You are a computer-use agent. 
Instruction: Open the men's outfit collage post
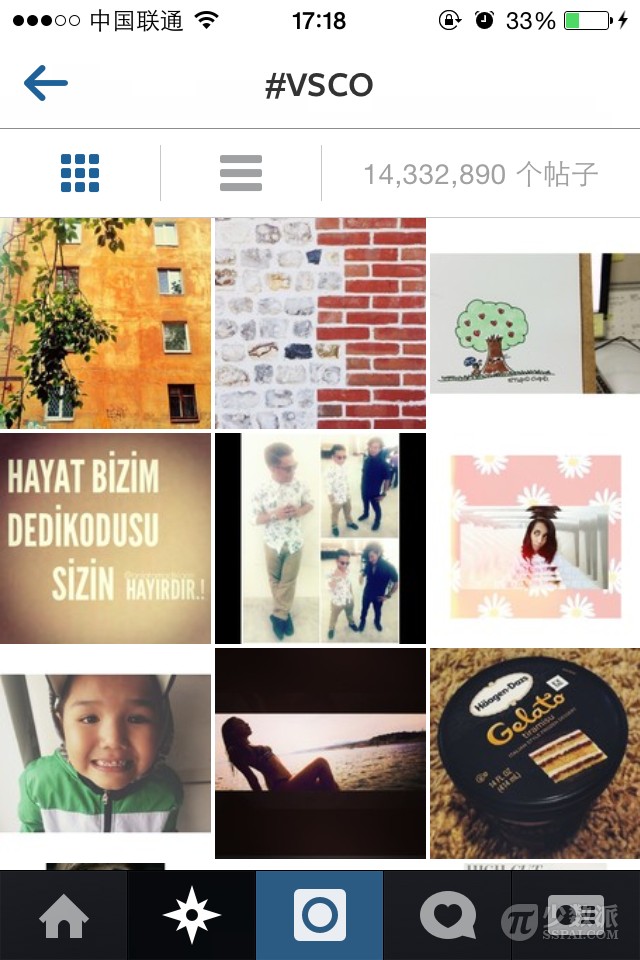click(320, 538)
